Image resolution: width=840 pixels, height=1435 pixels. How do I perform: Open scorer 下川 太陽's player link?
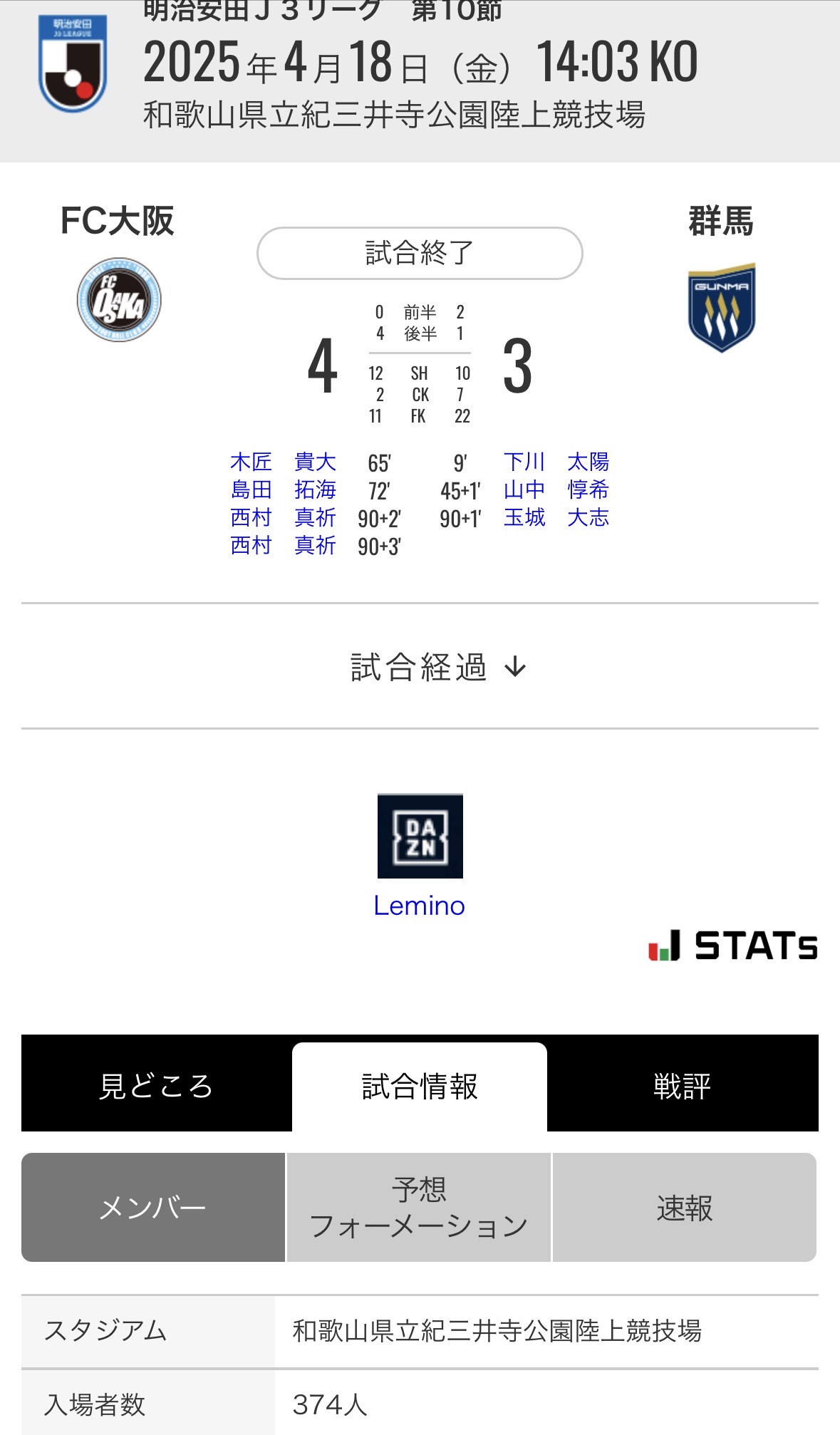(x=556, y=462)
